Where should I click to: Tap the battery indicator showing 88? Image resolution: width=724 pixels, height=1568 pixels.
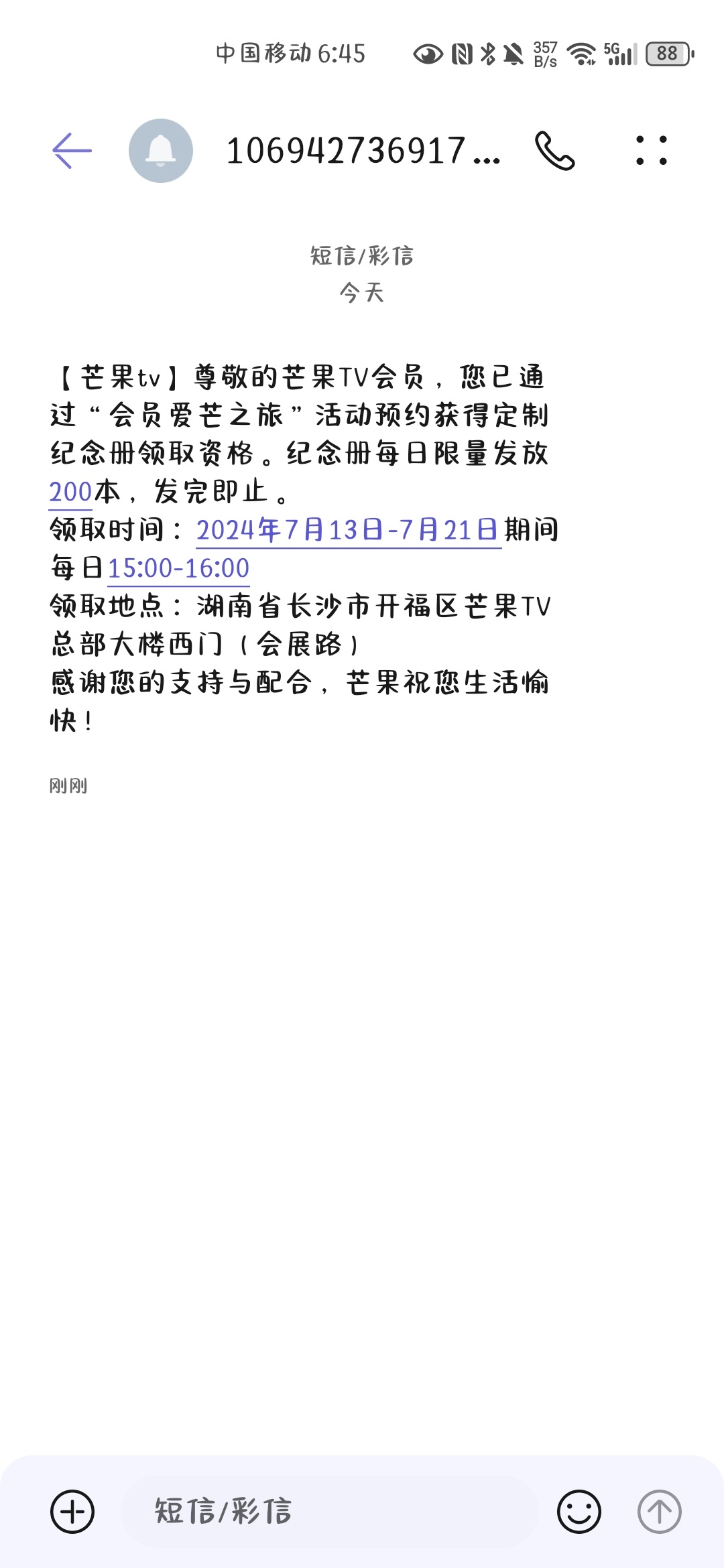point(666,52)
